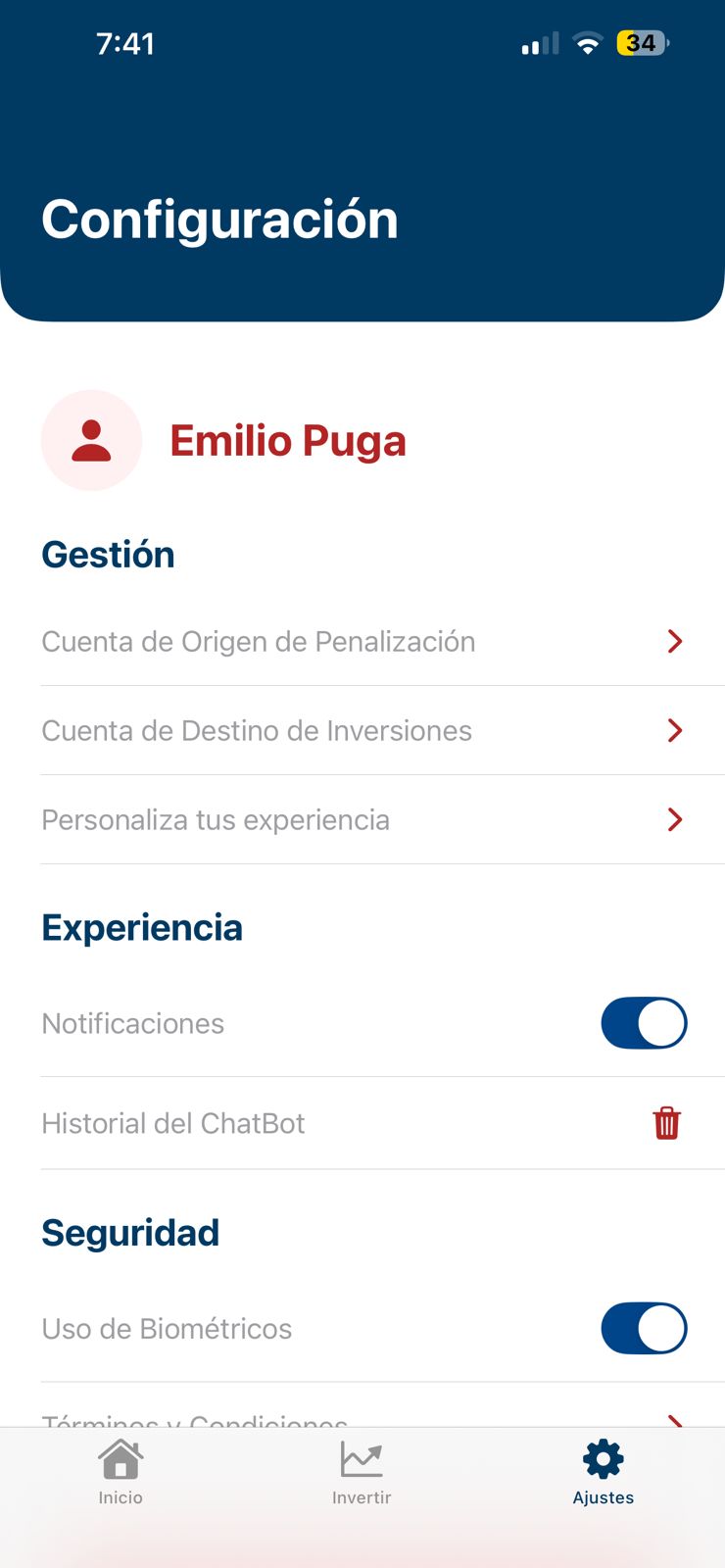Turn off the Notificaciones switch
725x1568 pixels.
(644, 1023)
